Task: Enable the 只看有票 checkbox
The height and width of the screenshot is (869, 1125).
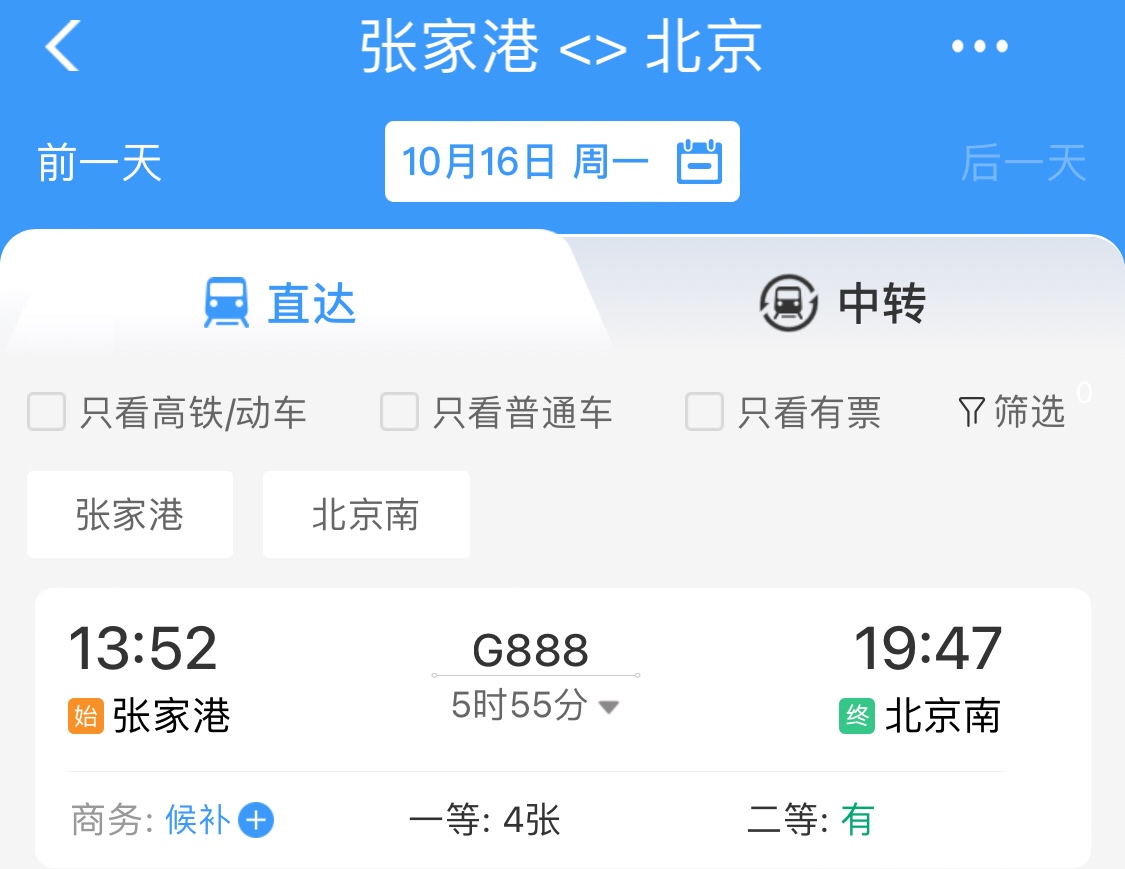Action: tap(704, 412)
